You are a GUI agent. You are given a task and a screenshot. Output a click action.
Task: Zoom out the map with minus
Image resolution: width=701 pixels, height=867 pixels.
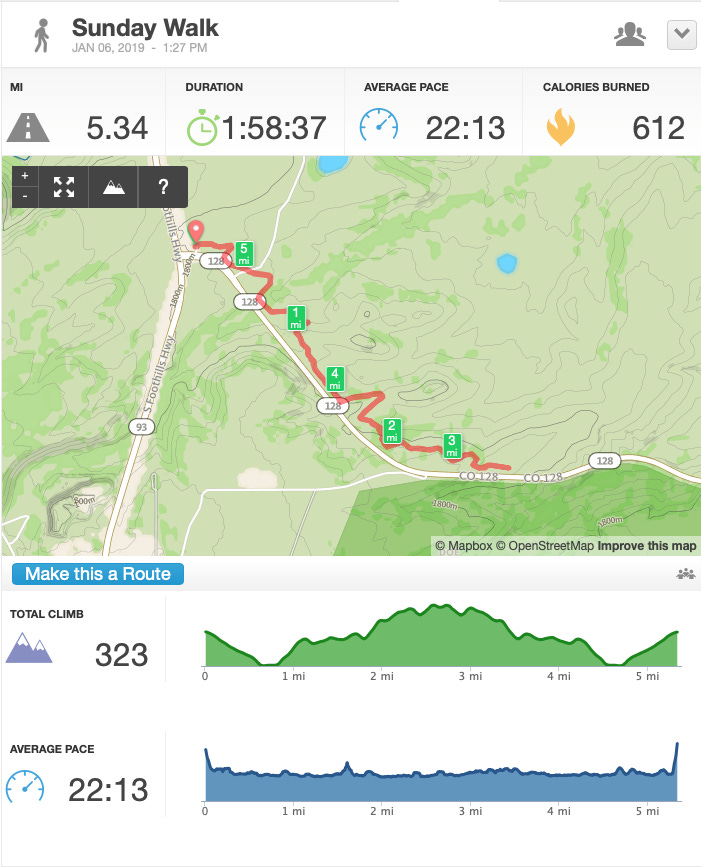[x=25, y=197]
